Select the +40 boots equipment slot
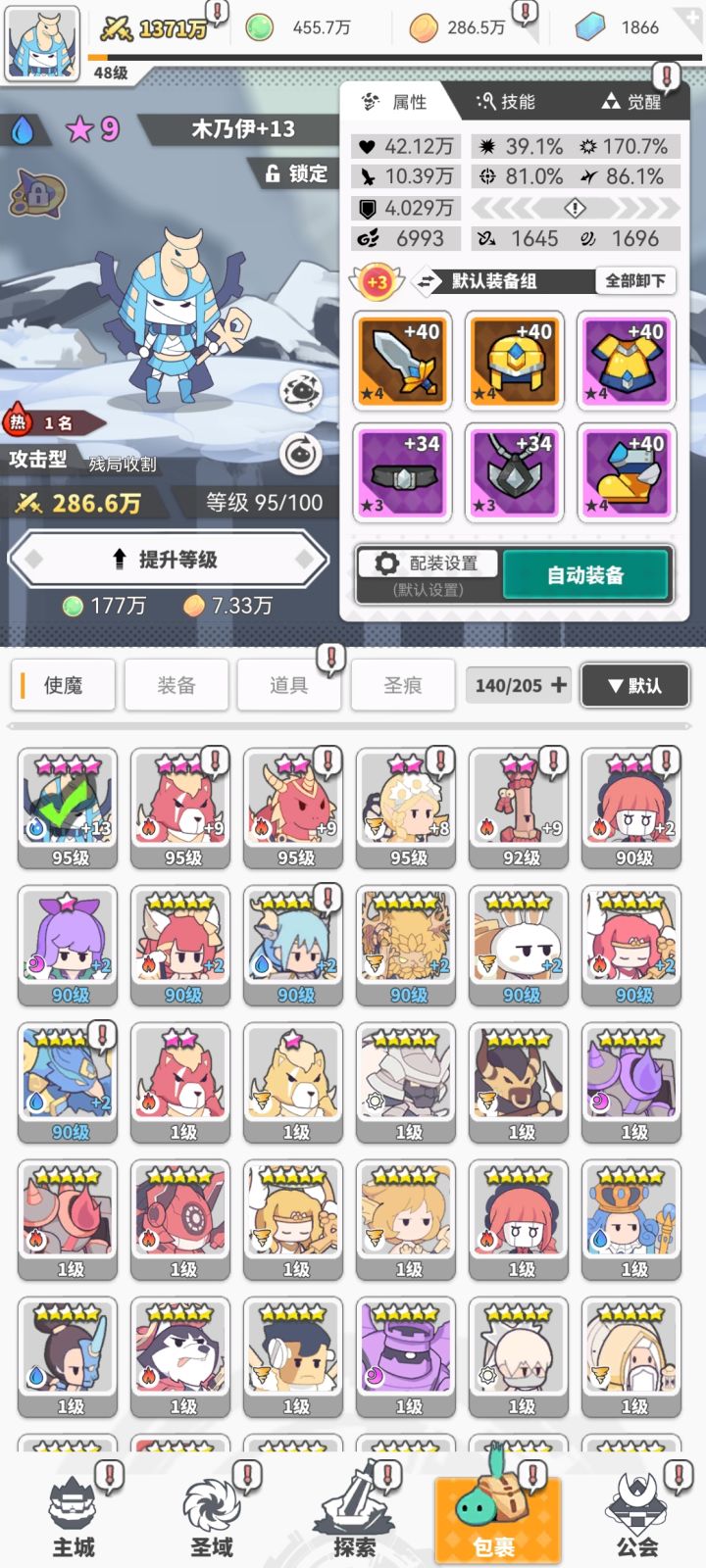Image resolution: width=706 pixels, height=1568 pixels. click(627, 473)
